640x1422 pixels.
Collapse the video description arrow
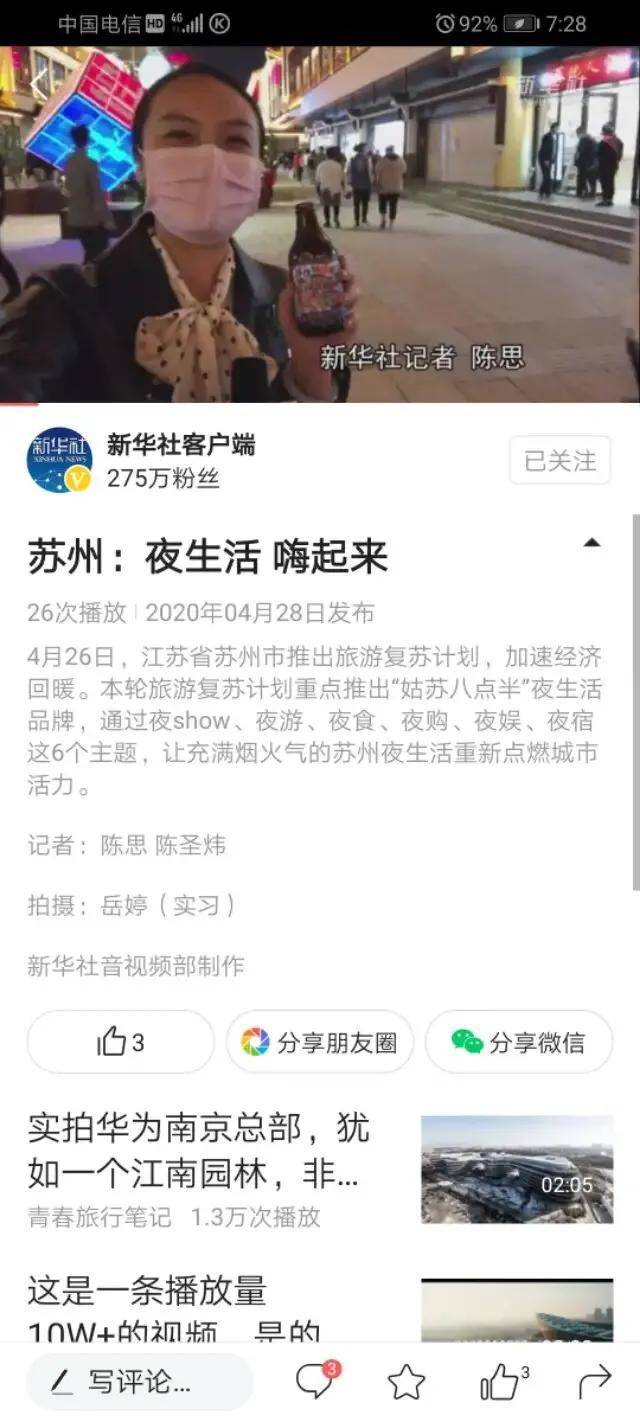click(x=592, y=543)
